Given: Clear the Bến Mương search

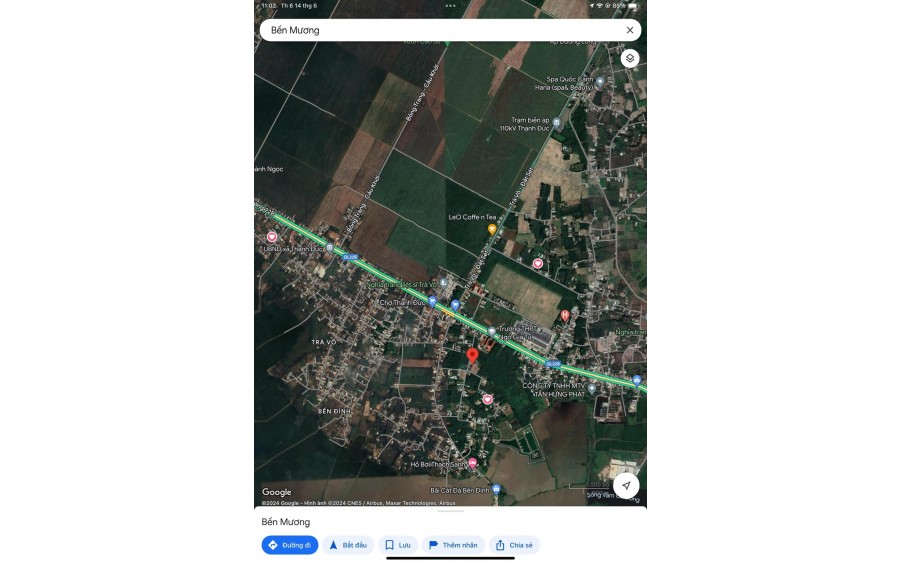Looking at the screenshot, I should 630,30.
